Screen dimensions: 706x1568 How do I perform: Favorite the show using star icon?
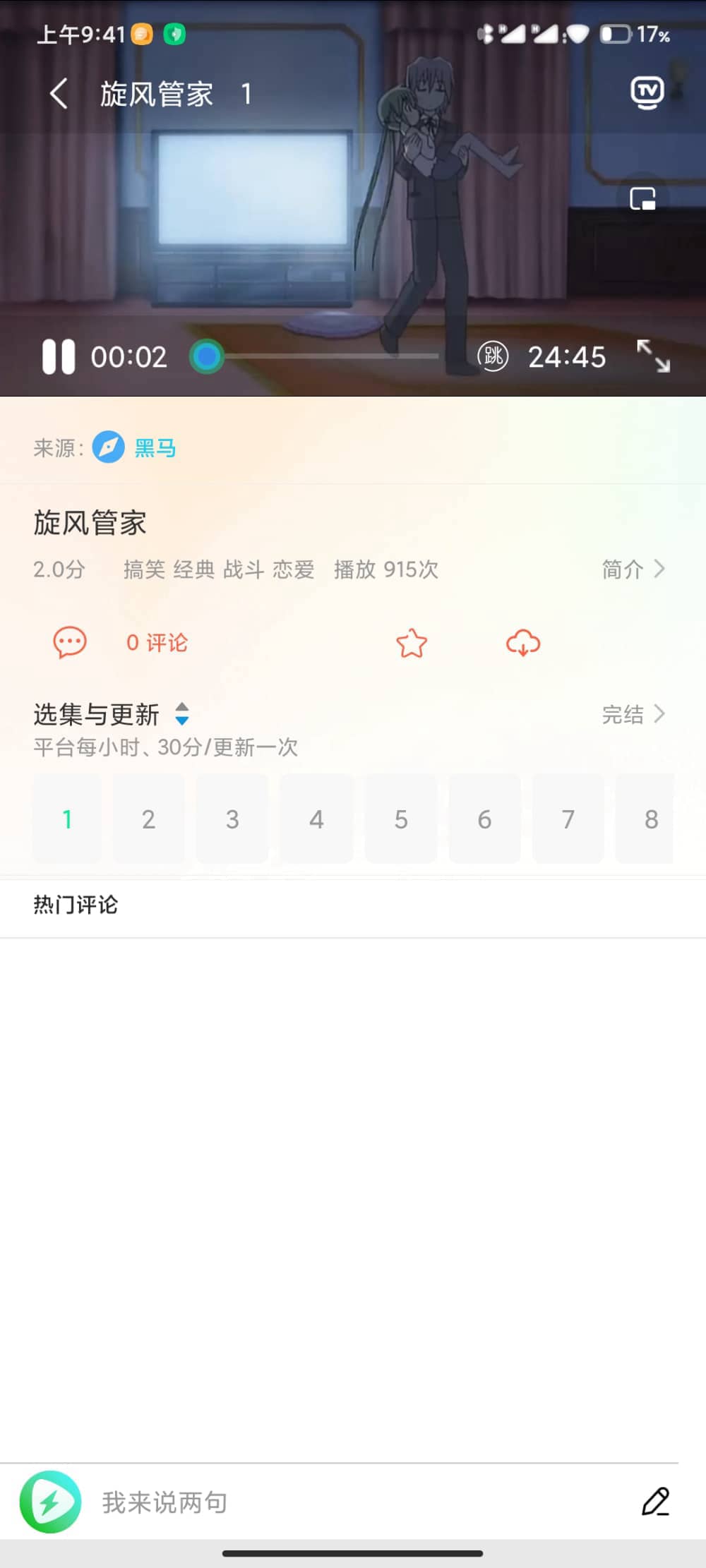(x=412, y=642)
